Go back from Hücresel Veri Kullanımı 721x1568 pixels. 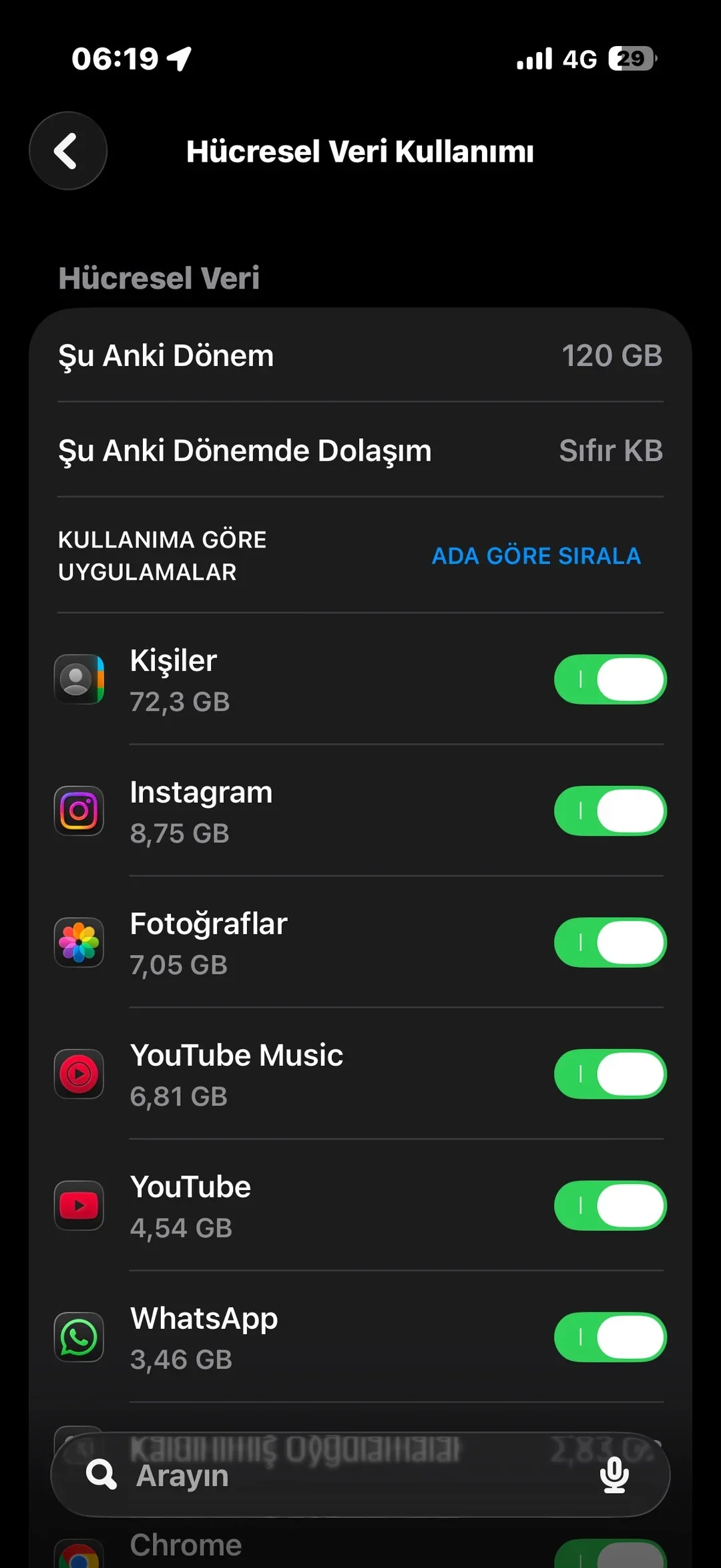67,151
